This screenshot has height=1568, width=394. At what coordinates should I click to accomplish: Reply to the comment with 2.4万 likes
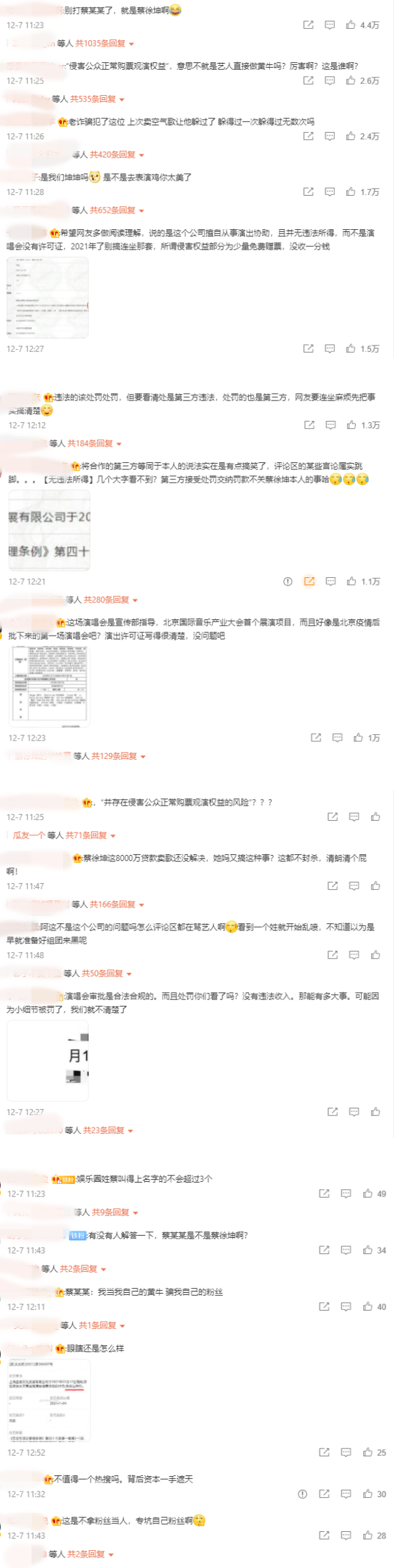point(330,137)
